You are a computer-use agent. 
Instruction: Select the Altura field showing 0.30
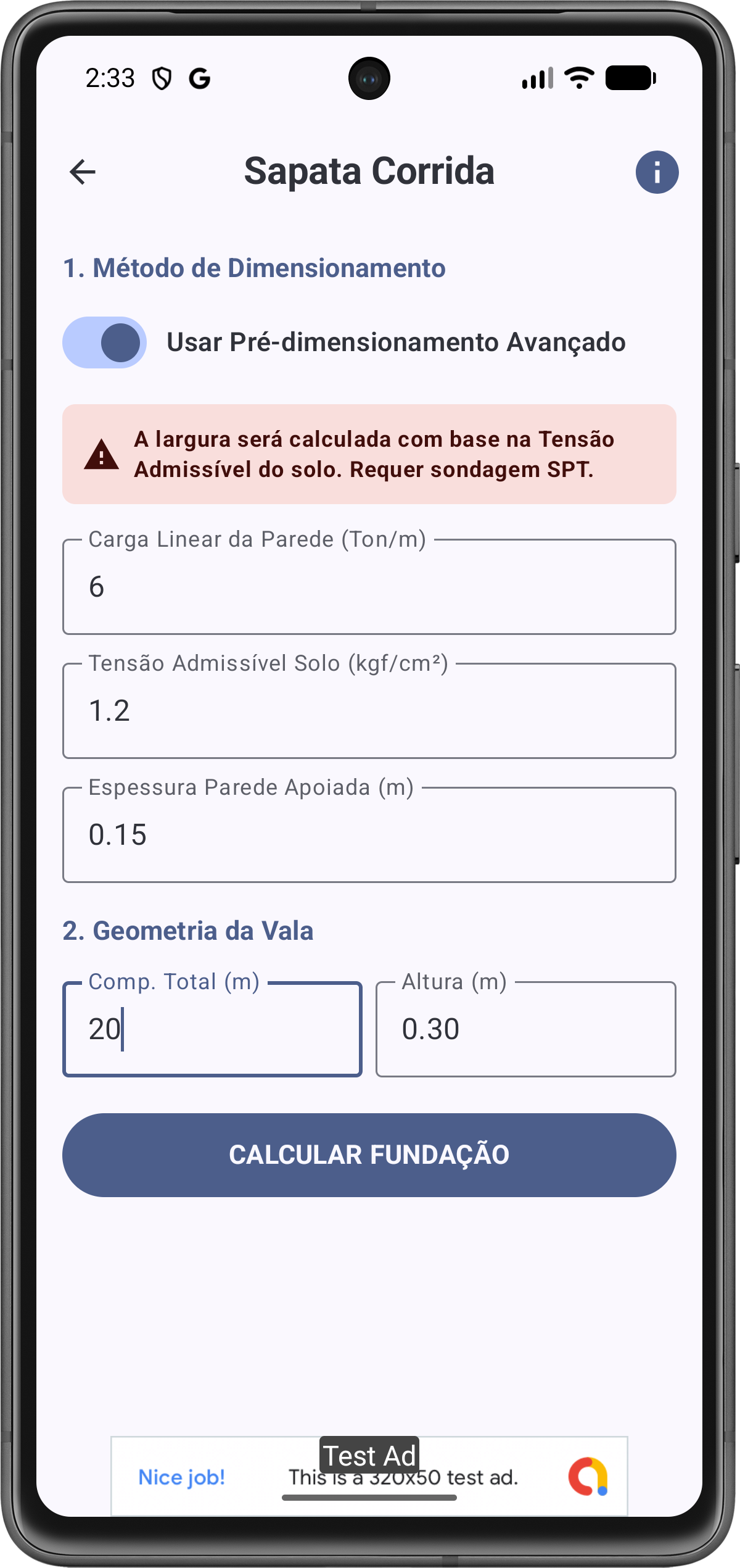coord(525,1028)
